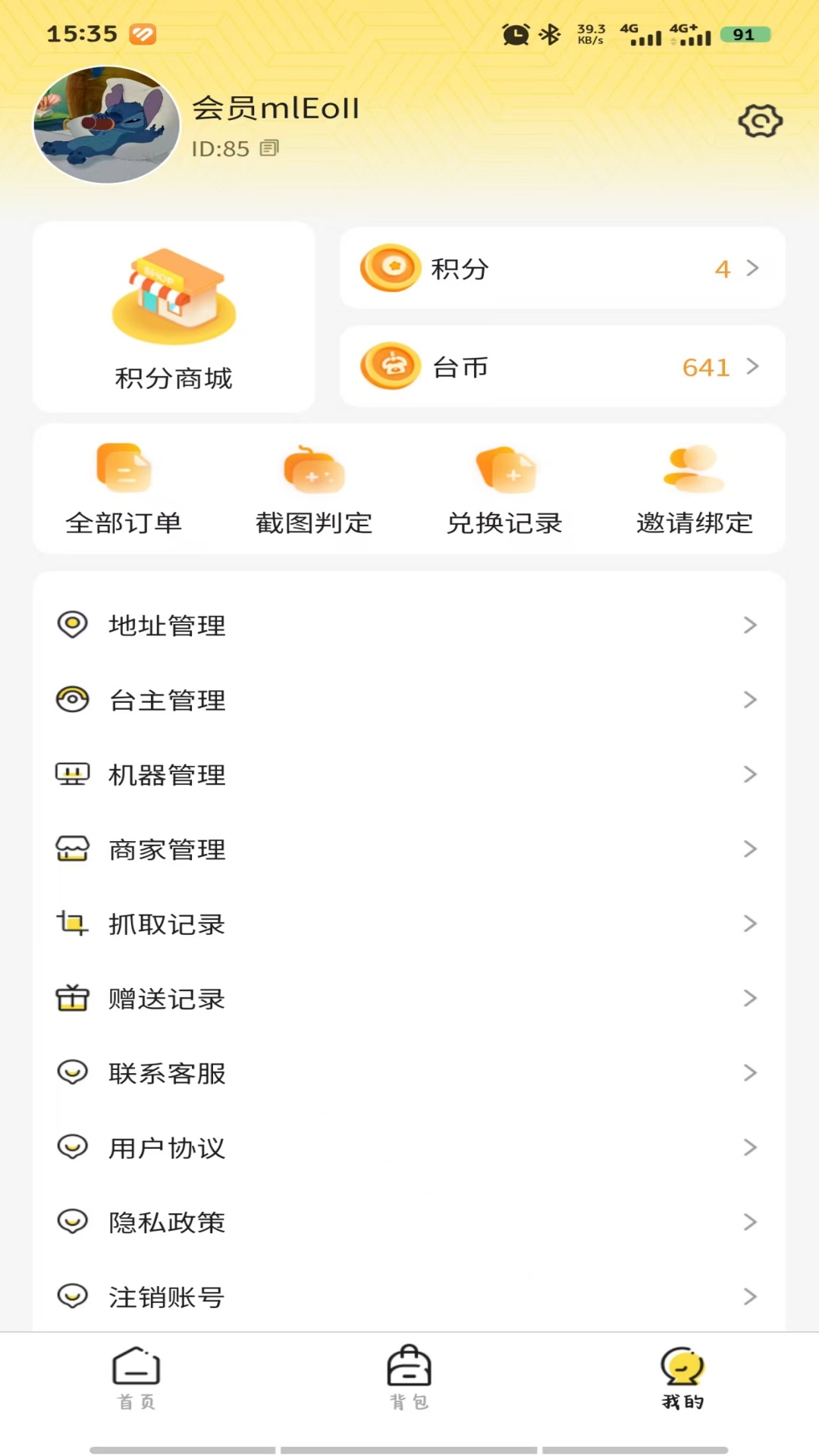
Task: Click the gift icon next to 赠送记录
Action: pos(72,998)
